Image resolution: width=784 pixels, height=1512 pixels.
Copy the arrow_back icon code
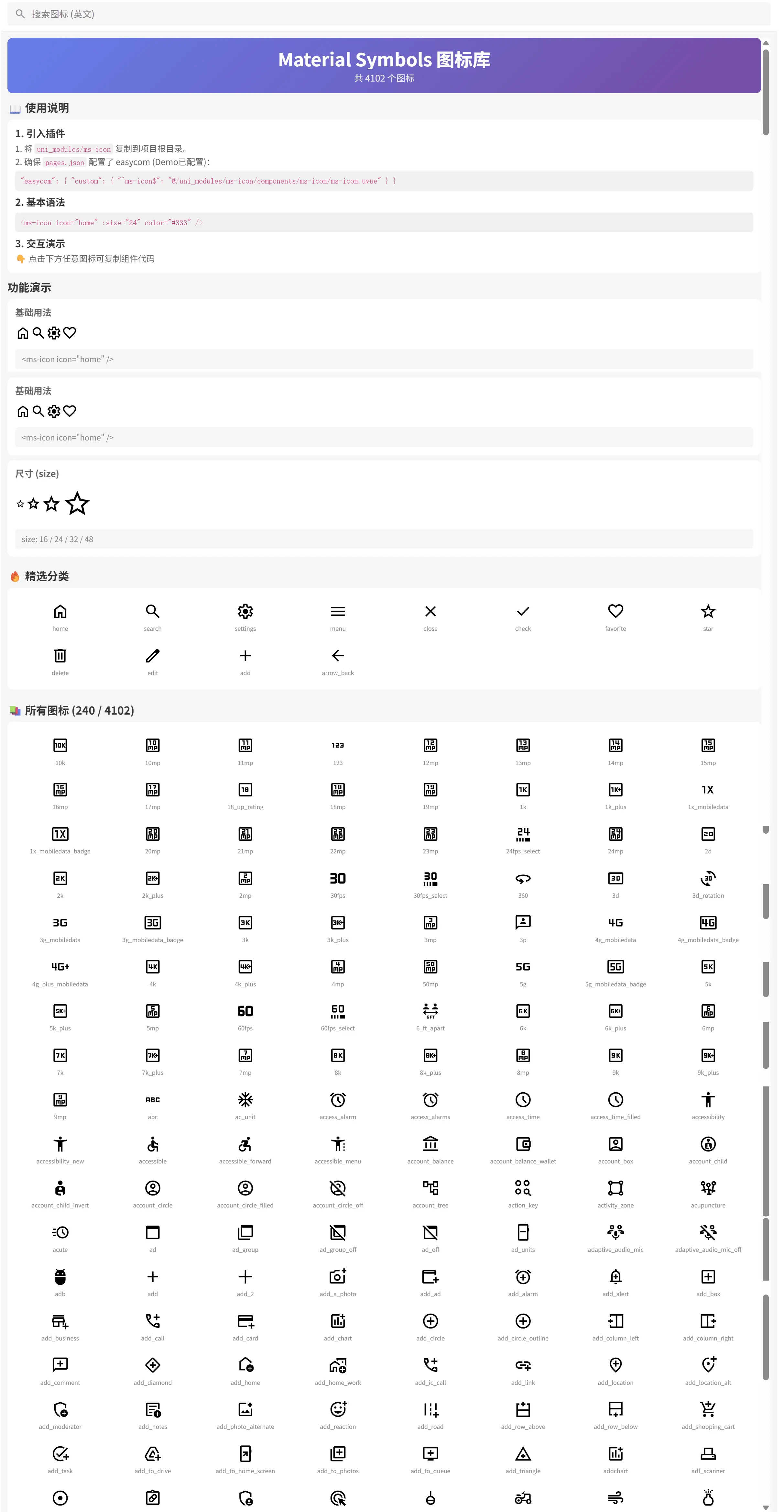click(x=338, y=660)
